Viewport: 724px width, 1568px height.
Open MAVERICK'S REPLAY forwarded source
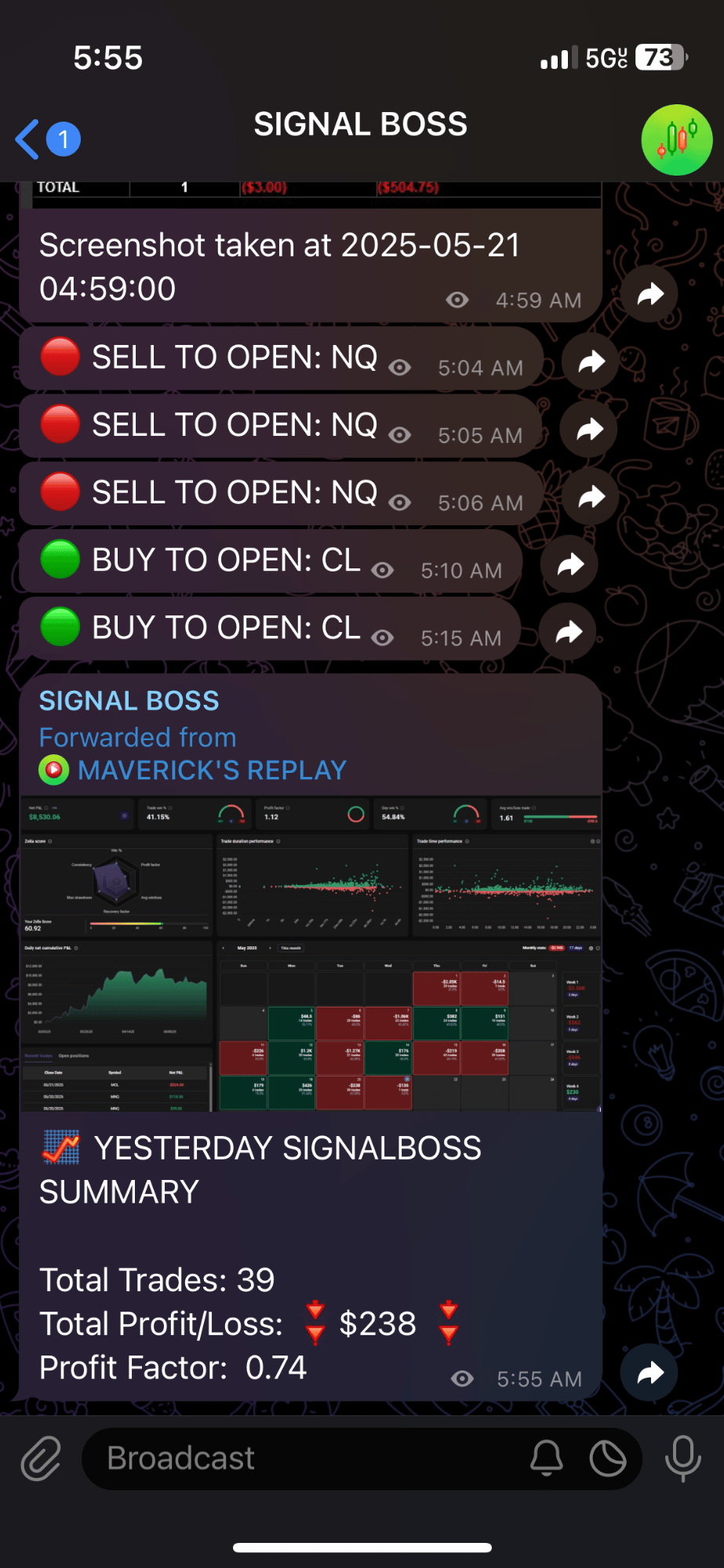click(212, 770)
